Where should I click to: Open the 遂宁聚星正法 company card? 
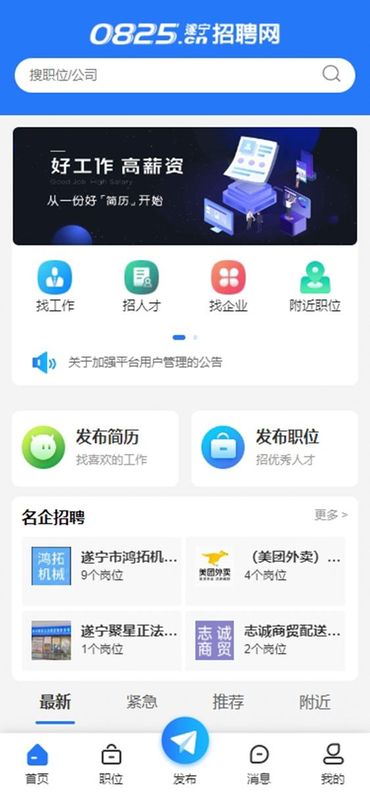coord(102,640)
